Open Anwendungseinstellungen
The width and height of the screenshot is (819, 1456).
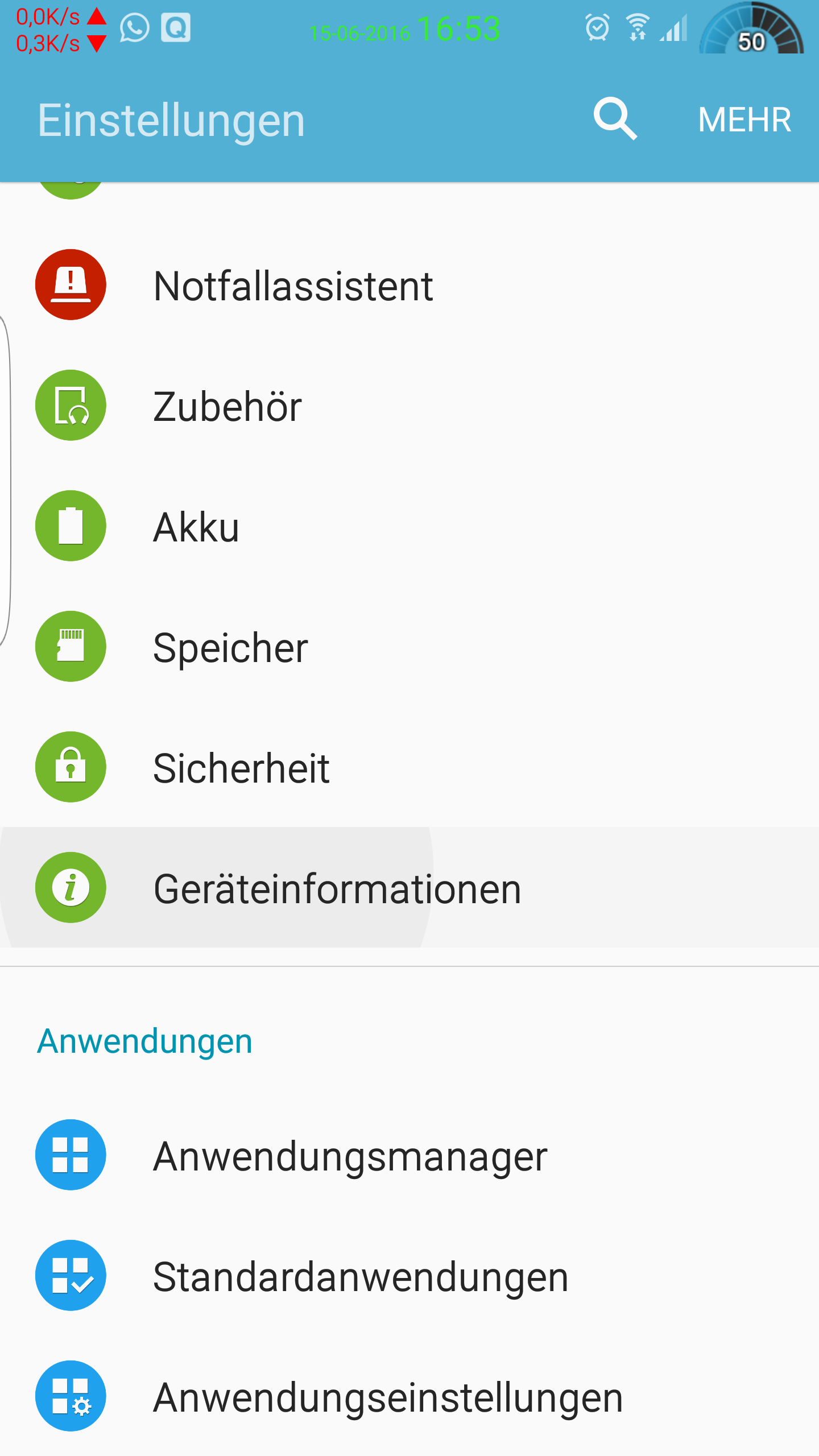coord(409,1396)
